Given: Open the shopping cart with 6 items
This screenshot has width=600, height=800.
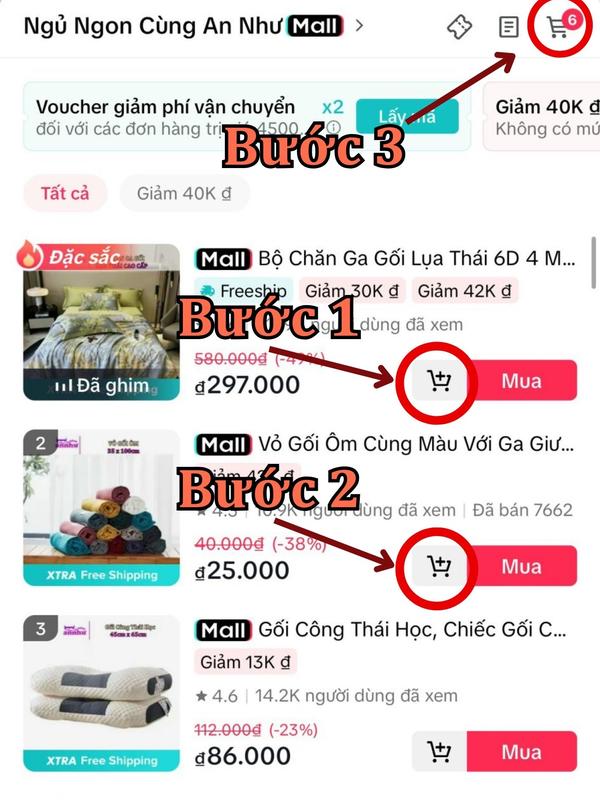Looking at the screenshot, I should pyautogui.click(x=559, y=26).
